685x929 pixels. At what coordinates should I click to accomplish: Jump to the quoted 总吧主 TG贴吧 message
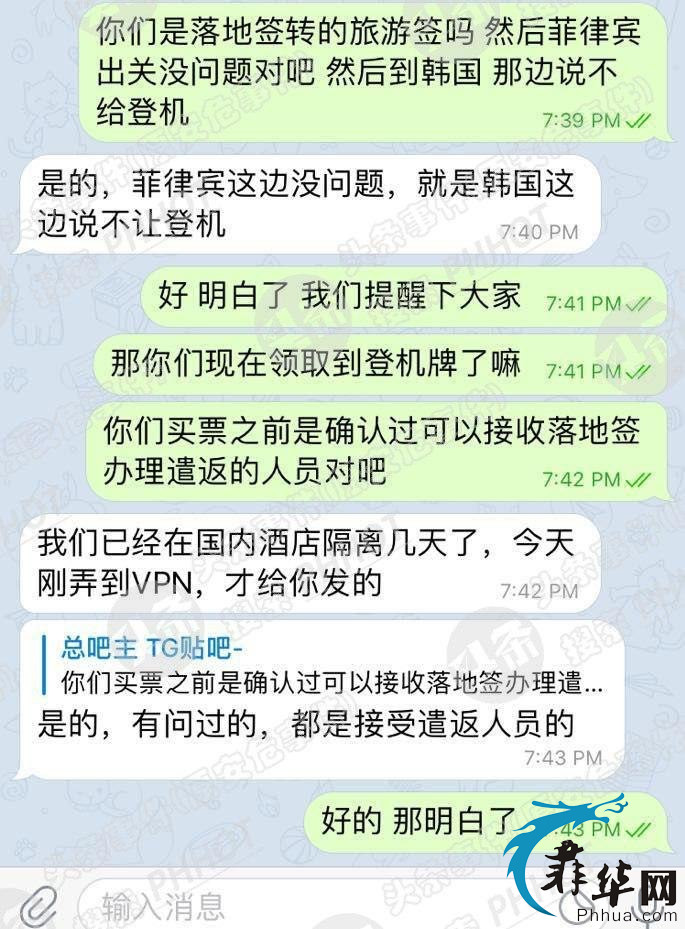[x=320, y=667]
